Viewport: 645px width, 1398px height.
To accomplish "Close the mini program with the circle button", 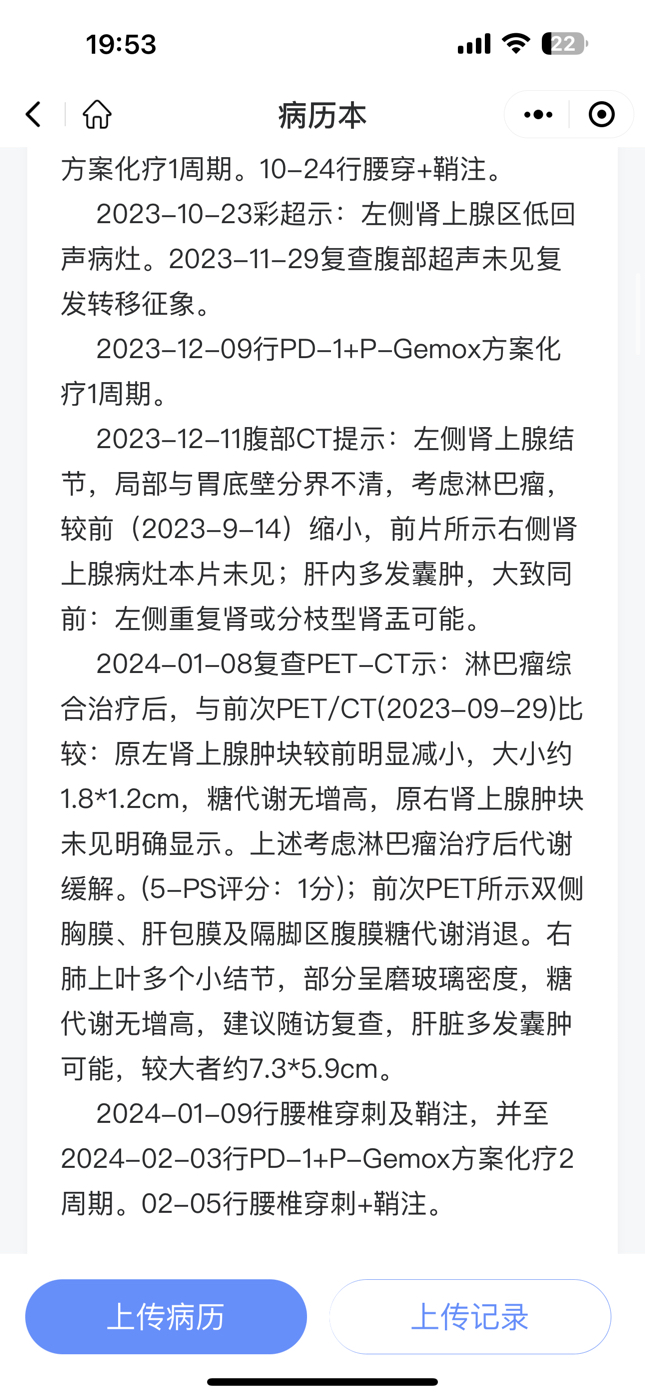I will [602, 115].
